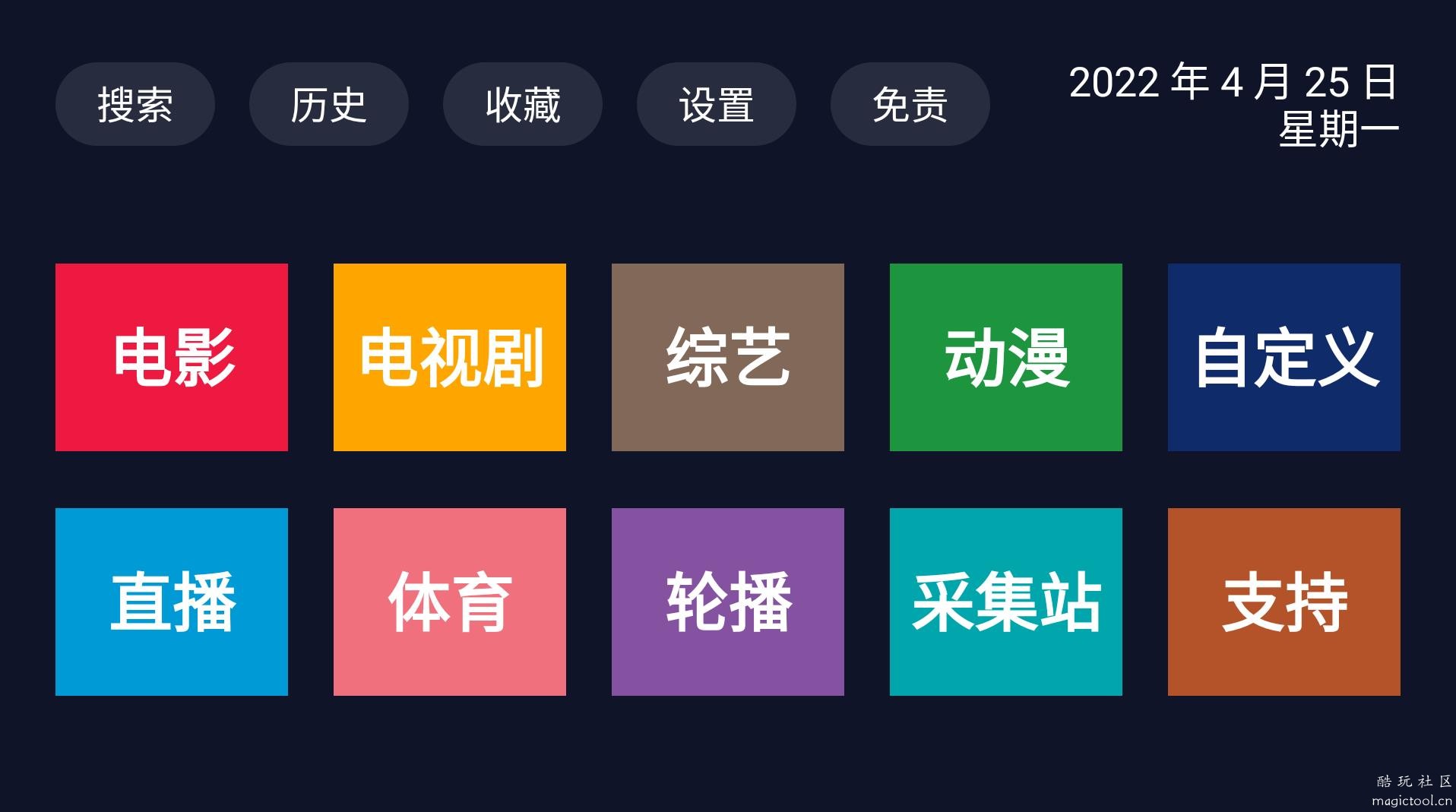Tap the 支持 support tile

point(1284,602)
